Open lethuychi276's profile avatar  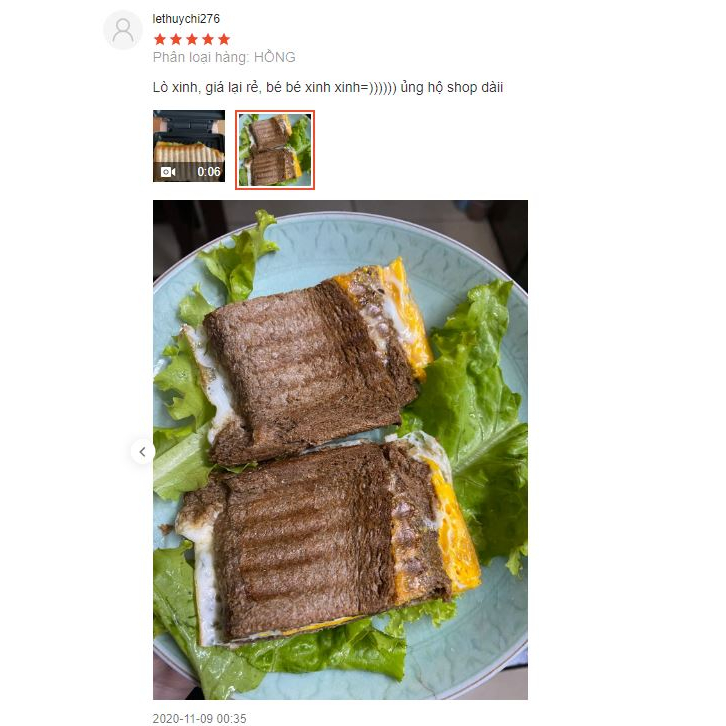tap(123, 30)
